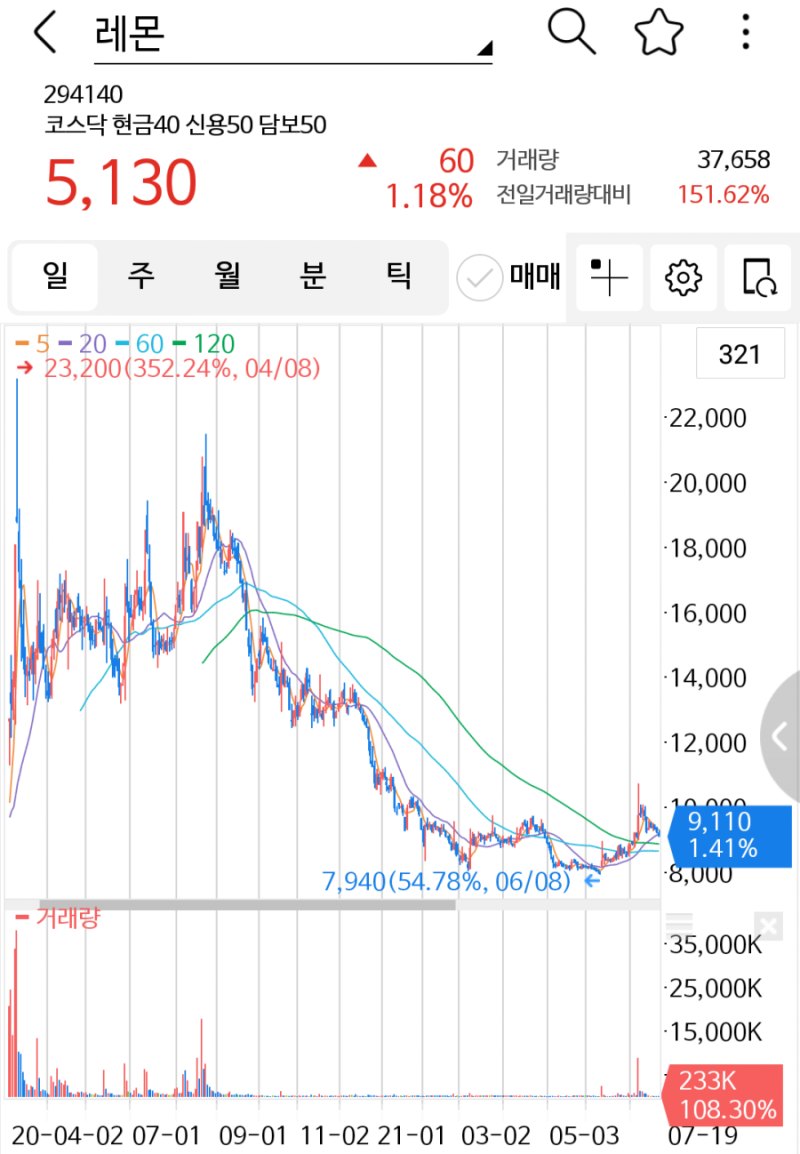Viewport: 800px width, 1154px height.
Task: Expand the right-side panel chevron
Action: point(779,737)
